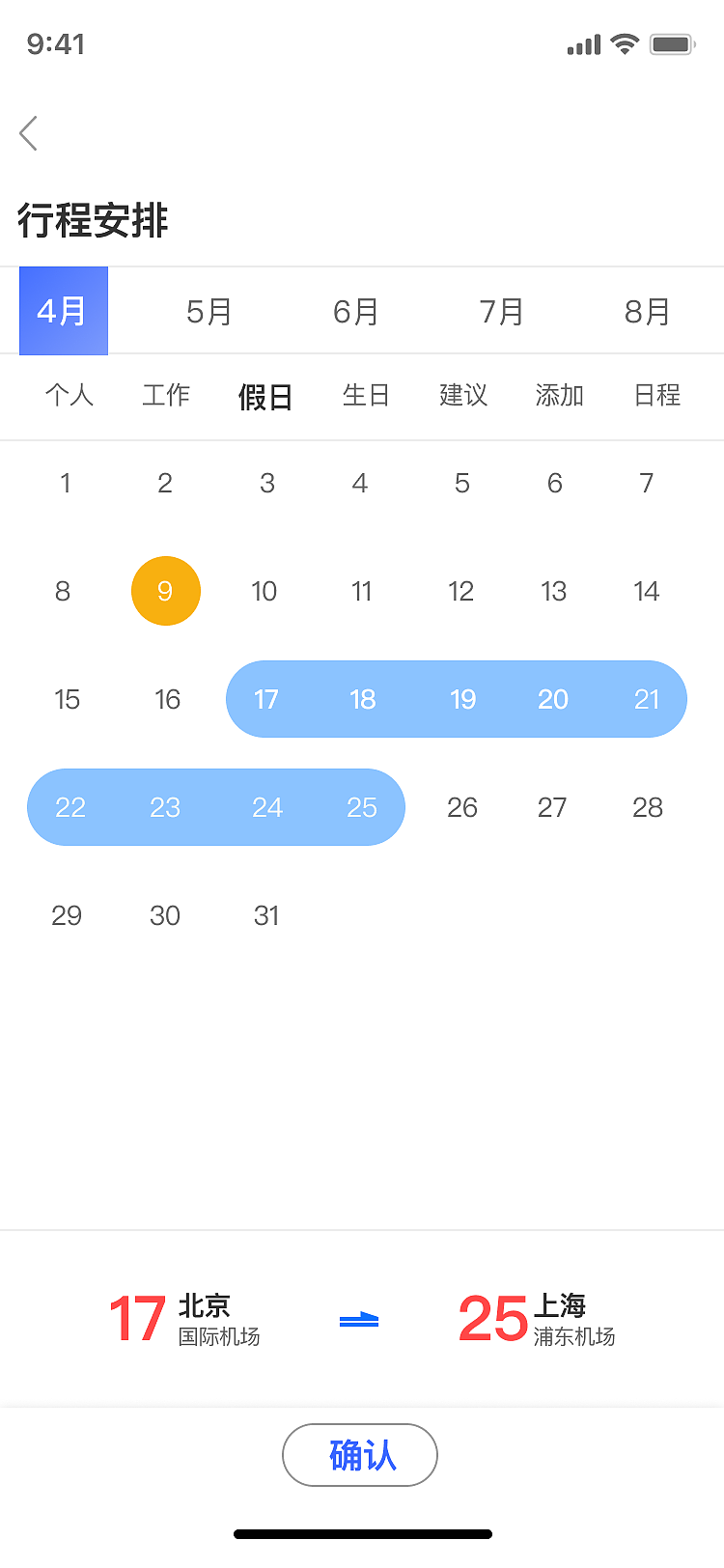Open the 个人 category tab

[70, 395]
